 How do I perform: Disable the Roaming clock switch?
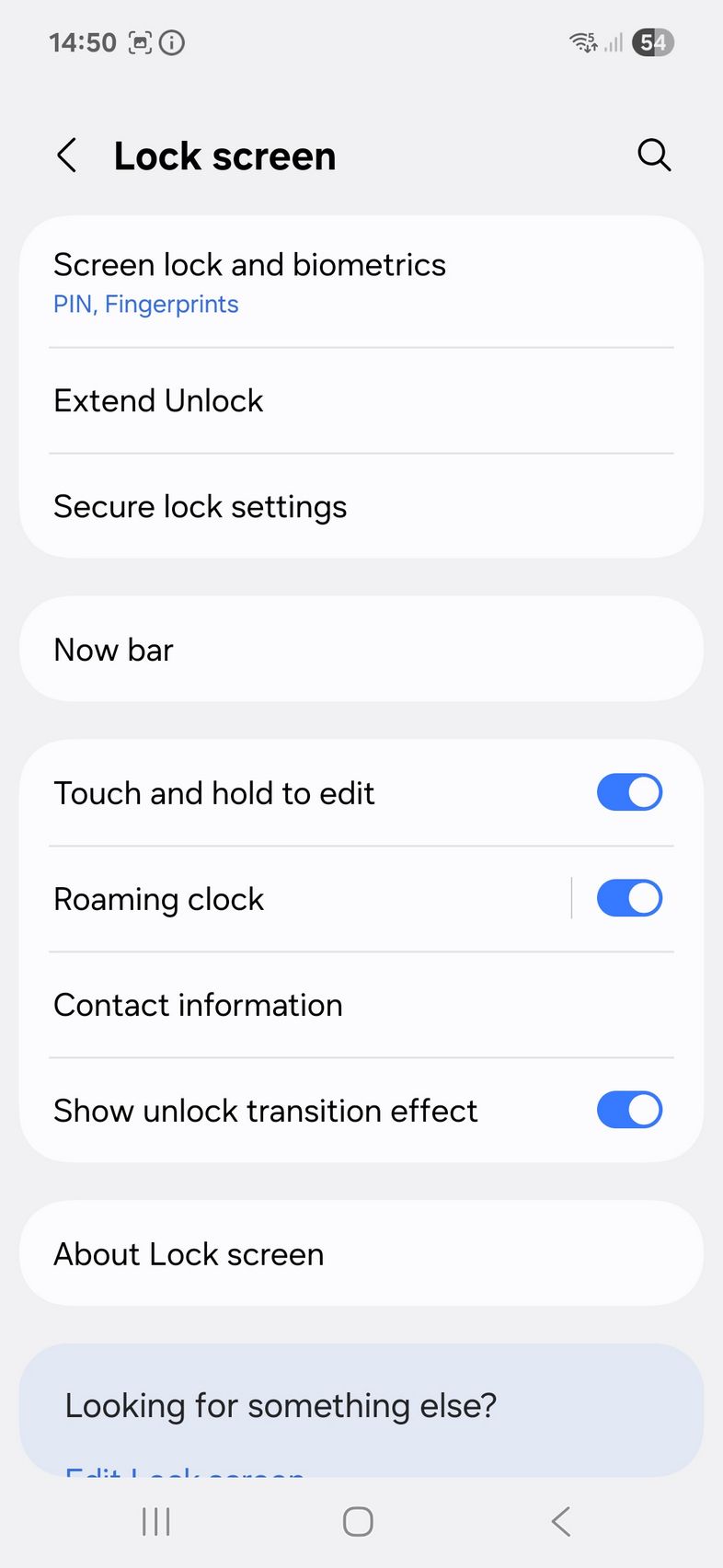tap(629, 898)
